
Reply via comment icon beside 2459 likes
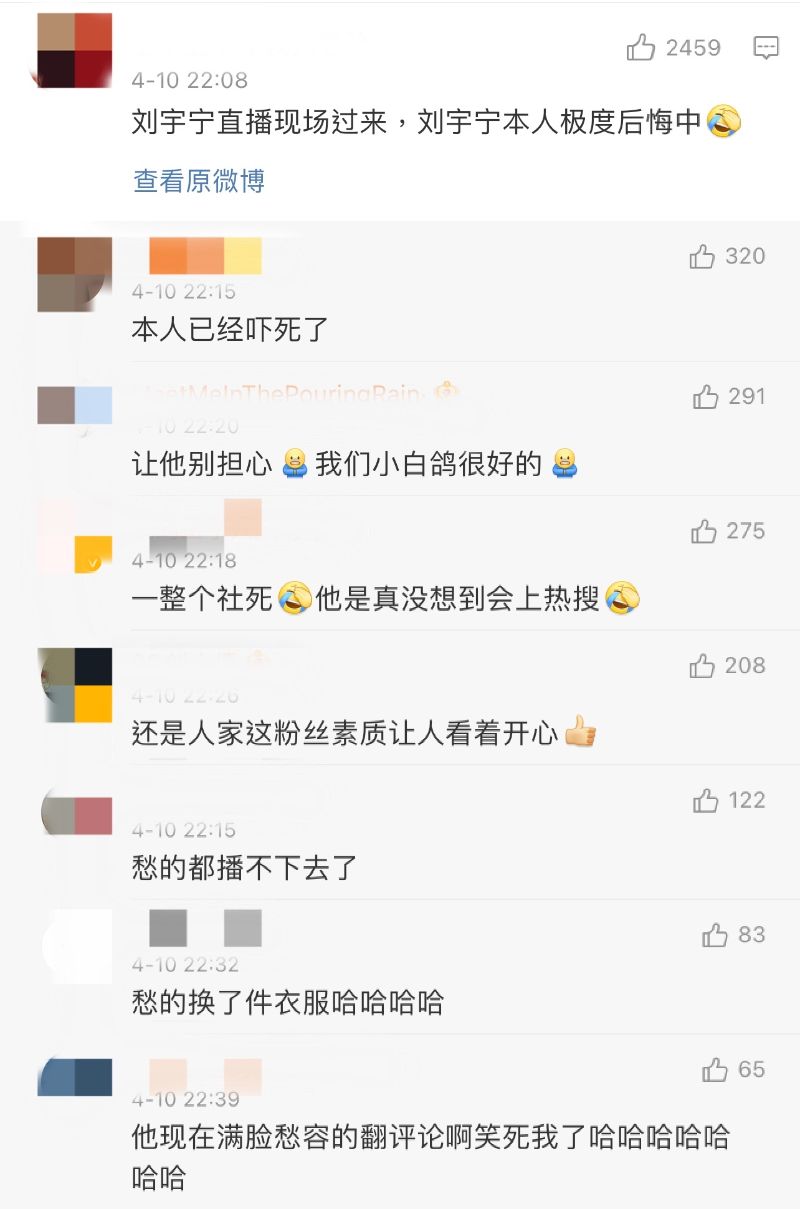pyautogui.click(x=766, y=47)
